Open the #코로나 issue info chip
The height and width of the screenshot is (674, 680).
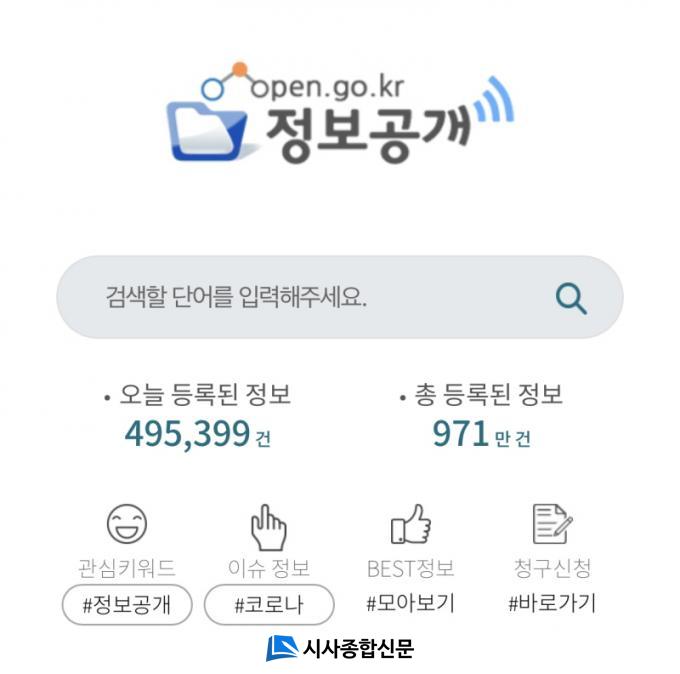tap(268, 604)
